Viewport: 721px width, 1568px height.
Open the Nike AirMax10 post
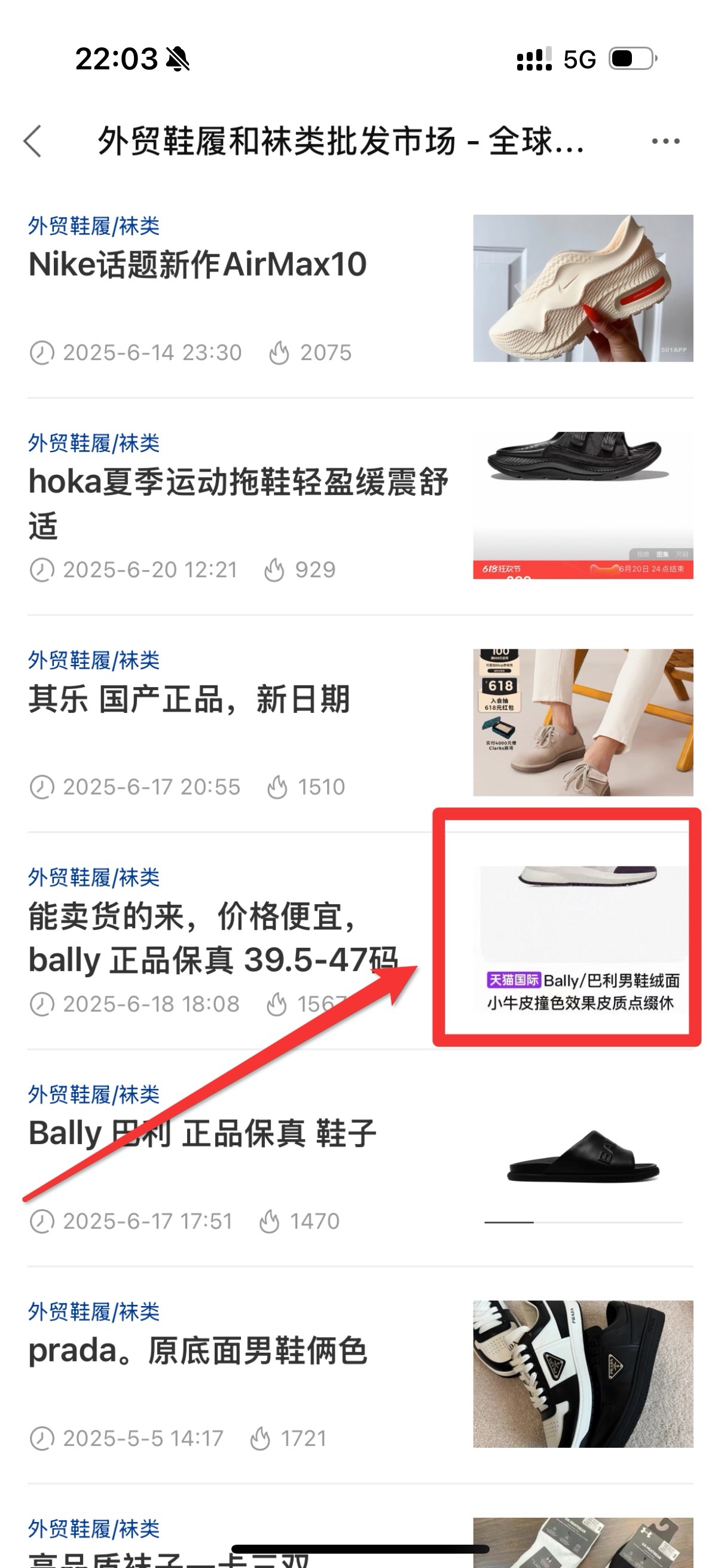click(x=197, y=265)
